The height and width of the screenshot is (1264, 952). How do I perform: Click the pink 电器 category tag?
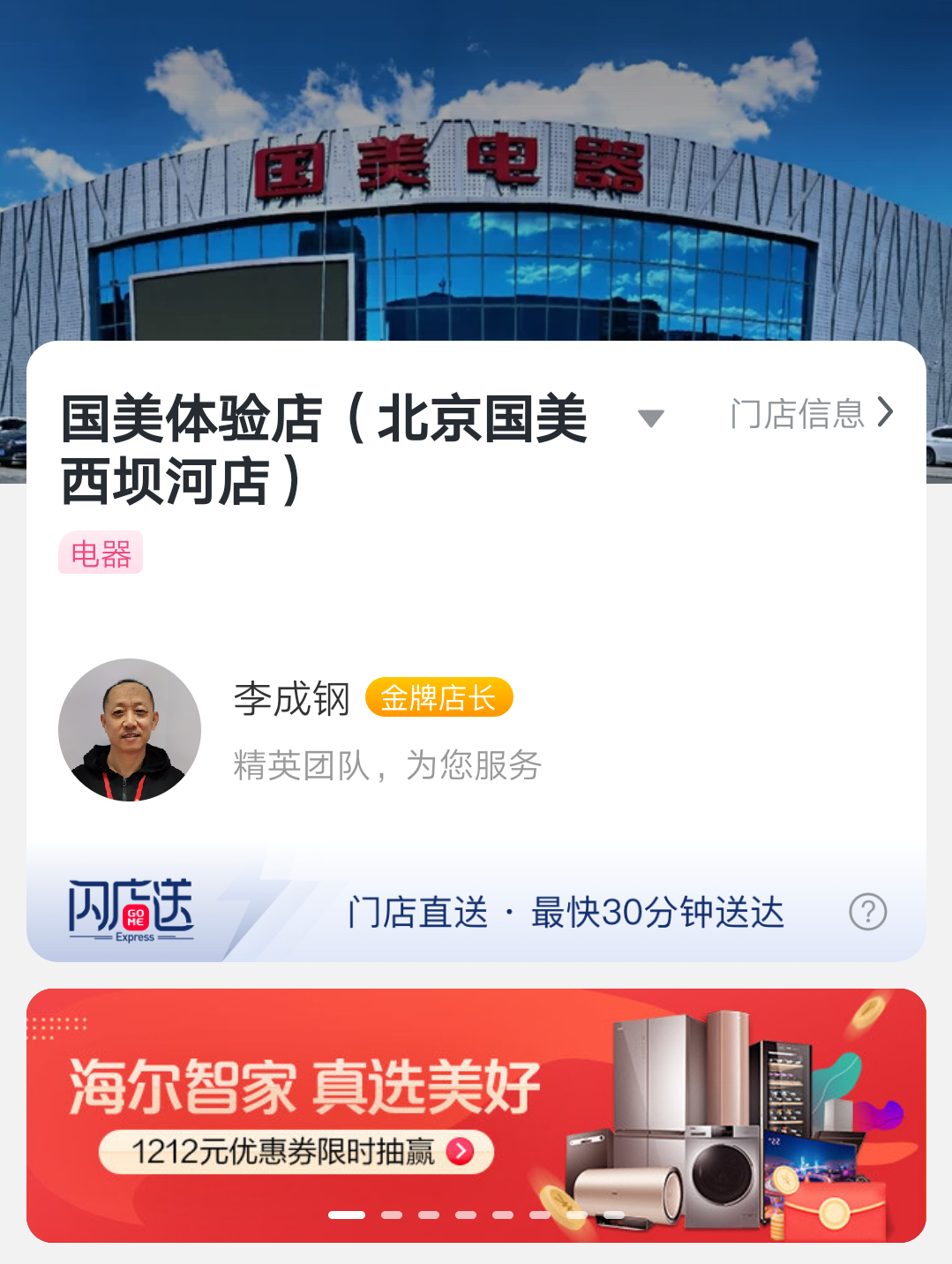[101, 554]
